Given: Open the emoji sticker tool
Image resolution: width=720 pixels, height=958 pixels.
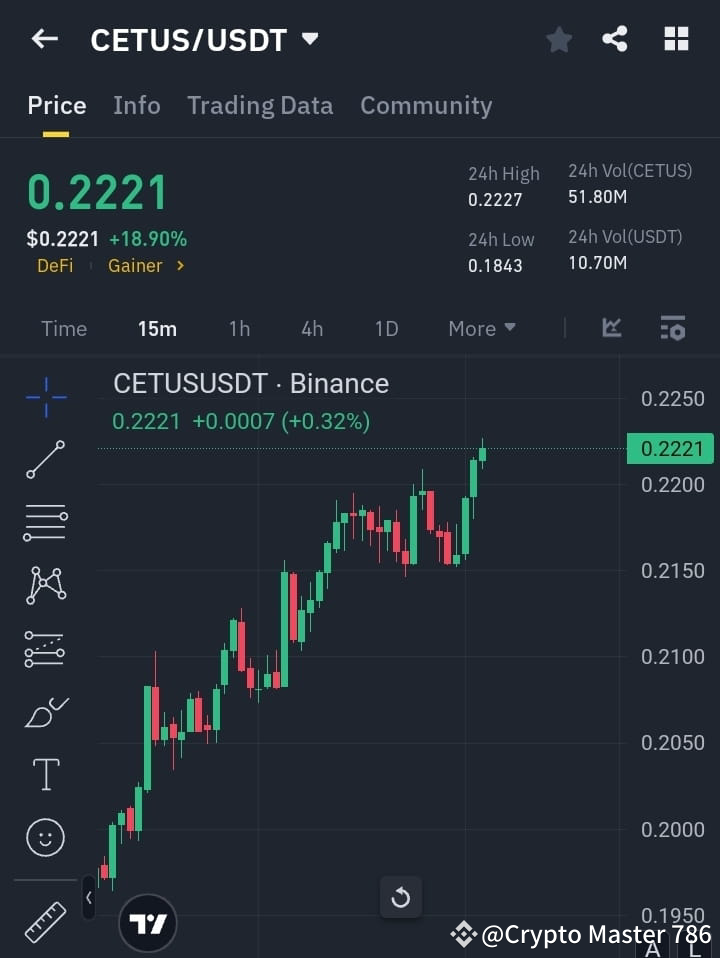Looking at the screenshot, I should (x=44, y=837).
